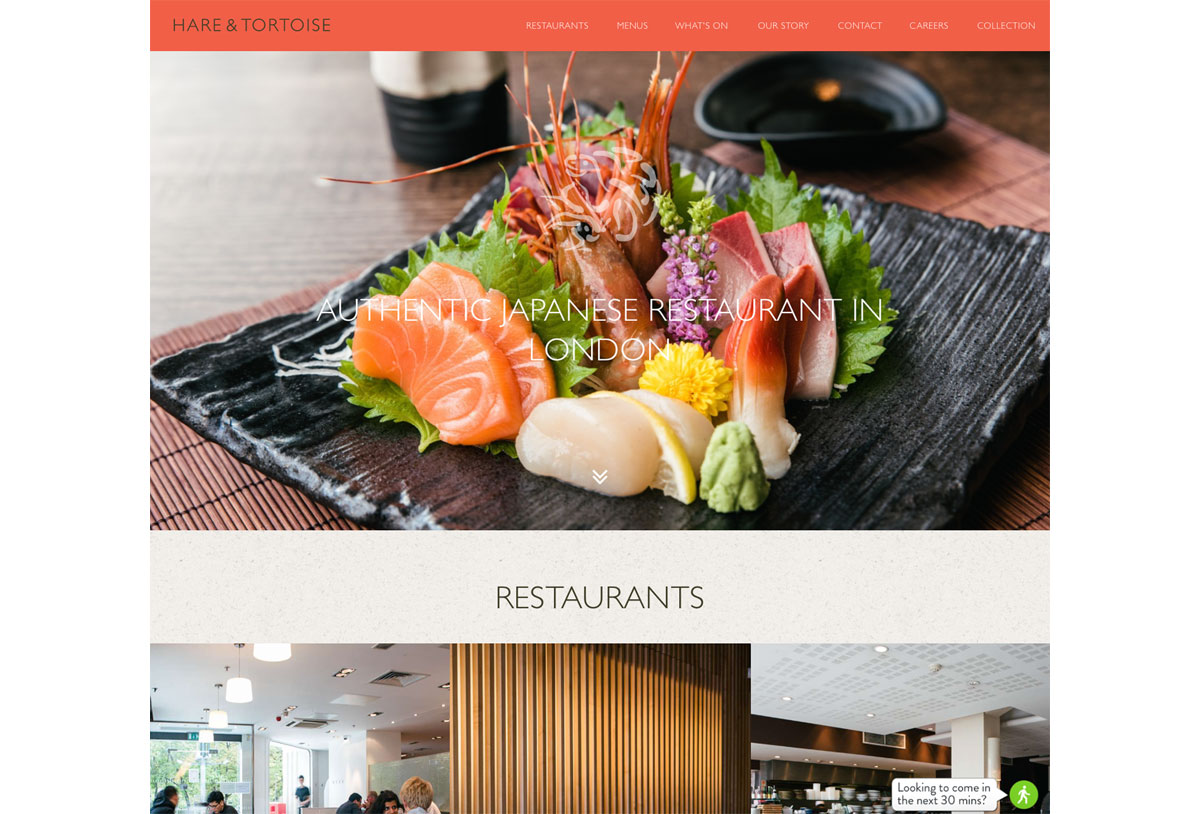The width and height of the screenshot is (1200, 814).
Task: Open the Hare & Tortoise home logo
Action: pyautogui.click(x=251, y=25)
